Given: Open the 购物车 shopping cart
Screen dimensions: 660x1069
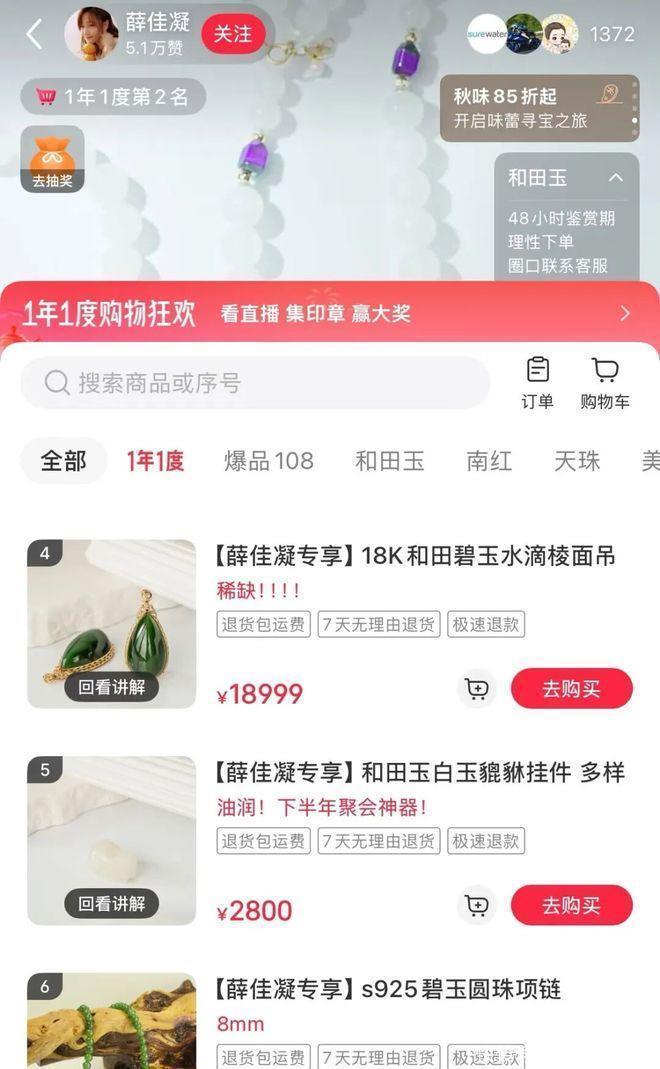Looking at the screenshot, I should pyautogui.click(x=605, y=383).
